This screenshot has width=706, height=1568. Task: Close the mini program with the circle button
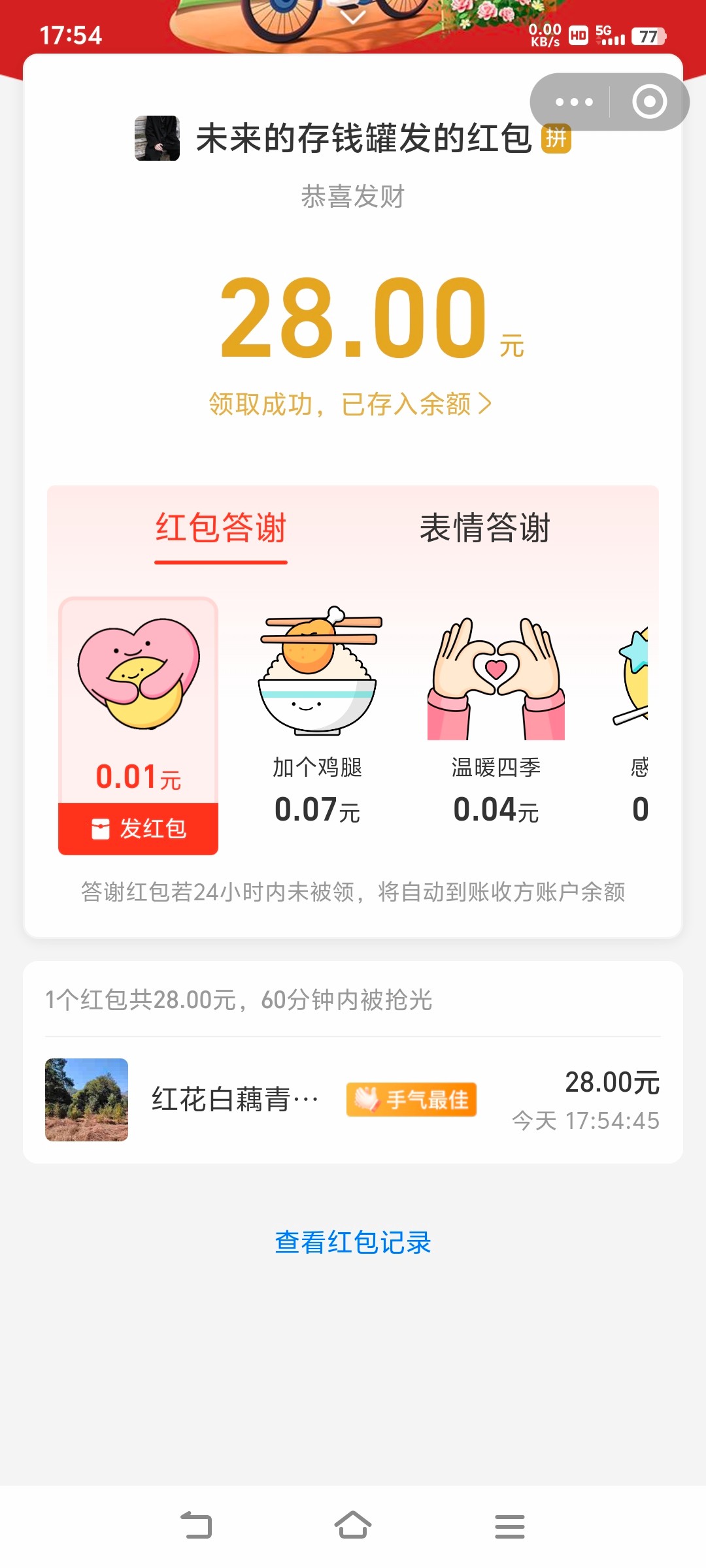click(649, 102)
